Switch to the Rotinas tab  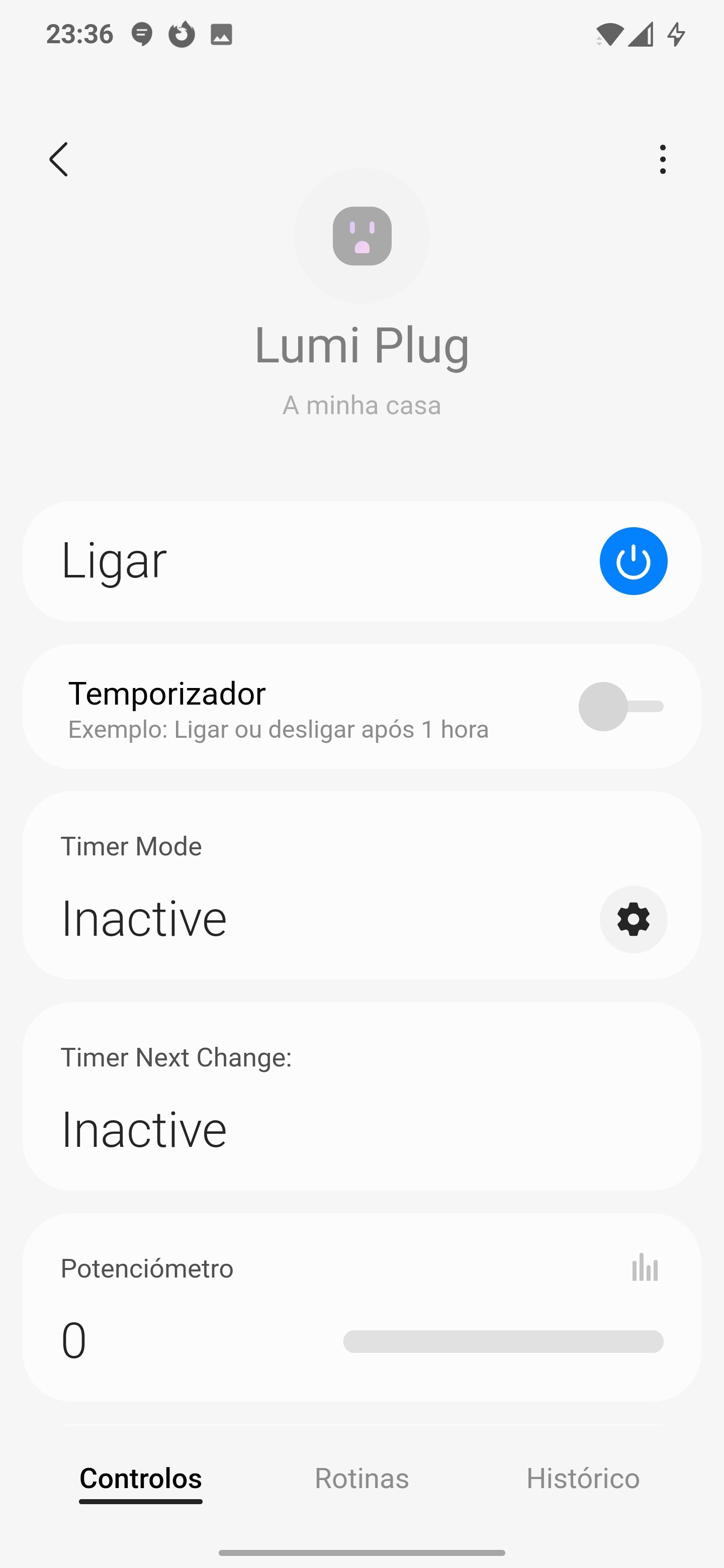tap(361, 1478)
